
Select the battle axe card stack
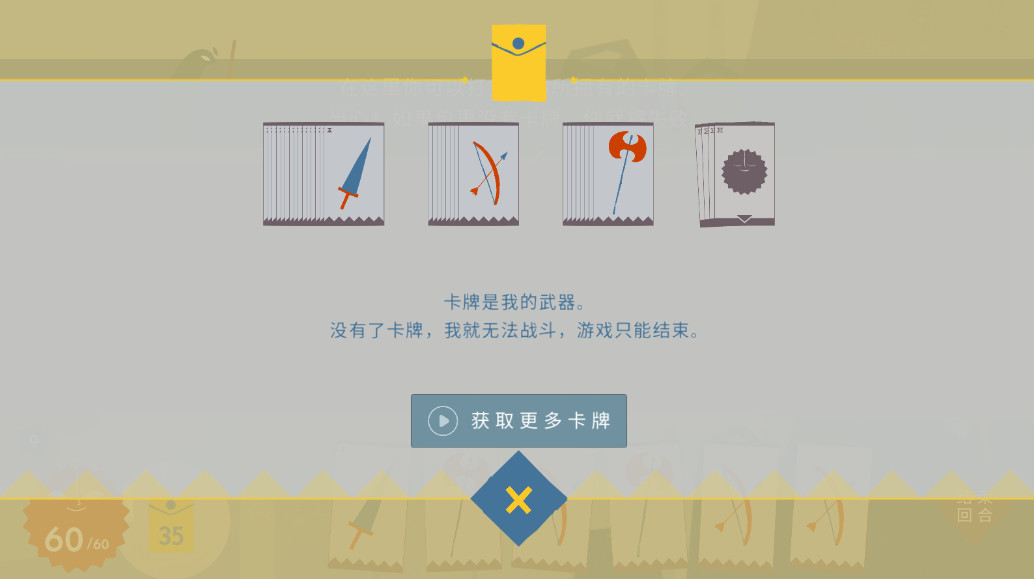(608, 174)
